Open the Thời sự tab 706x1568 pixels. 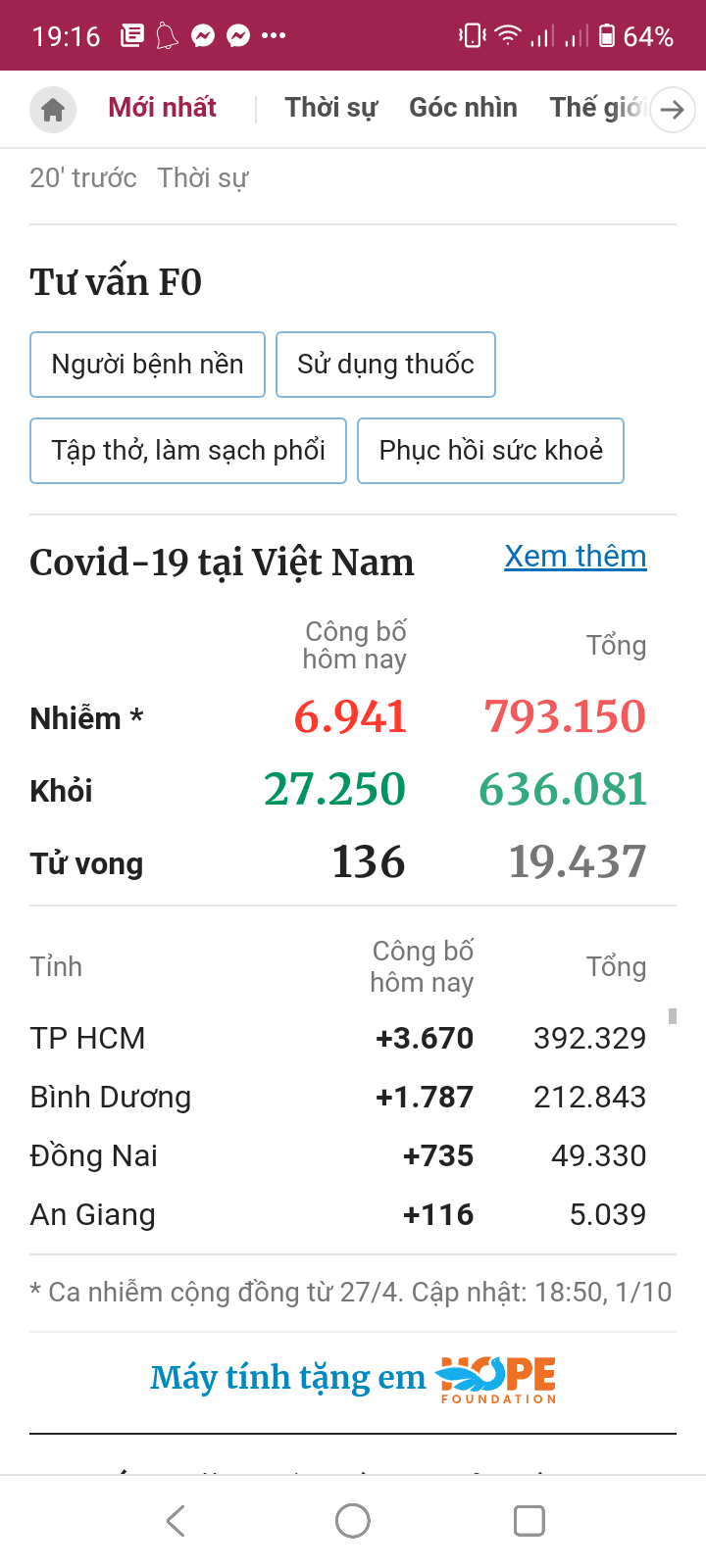[x=330, y=108]
